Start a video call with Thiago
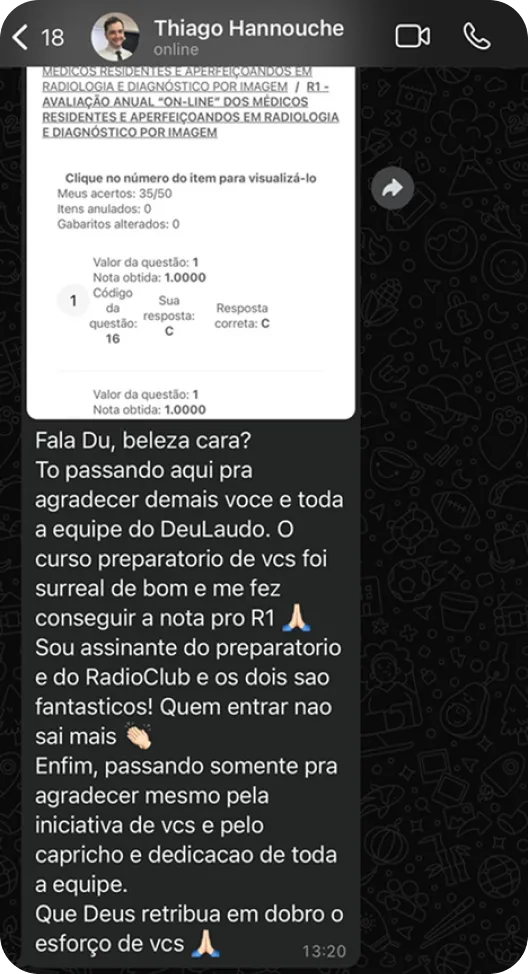Screen dimensions: 528x974 (x=412, y=37)
